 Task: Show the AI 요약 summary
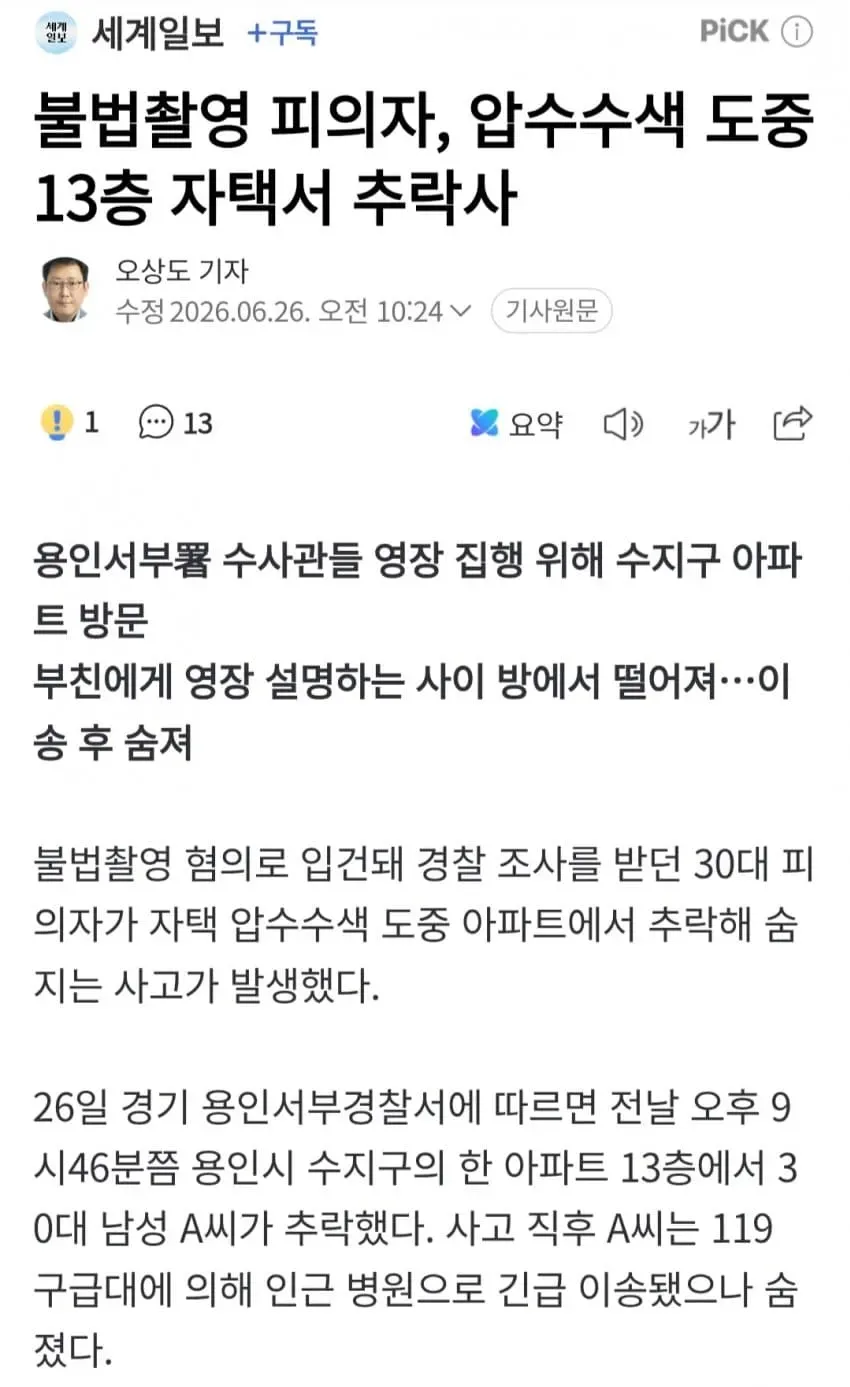pyautogui.click(x=516, y=424)
